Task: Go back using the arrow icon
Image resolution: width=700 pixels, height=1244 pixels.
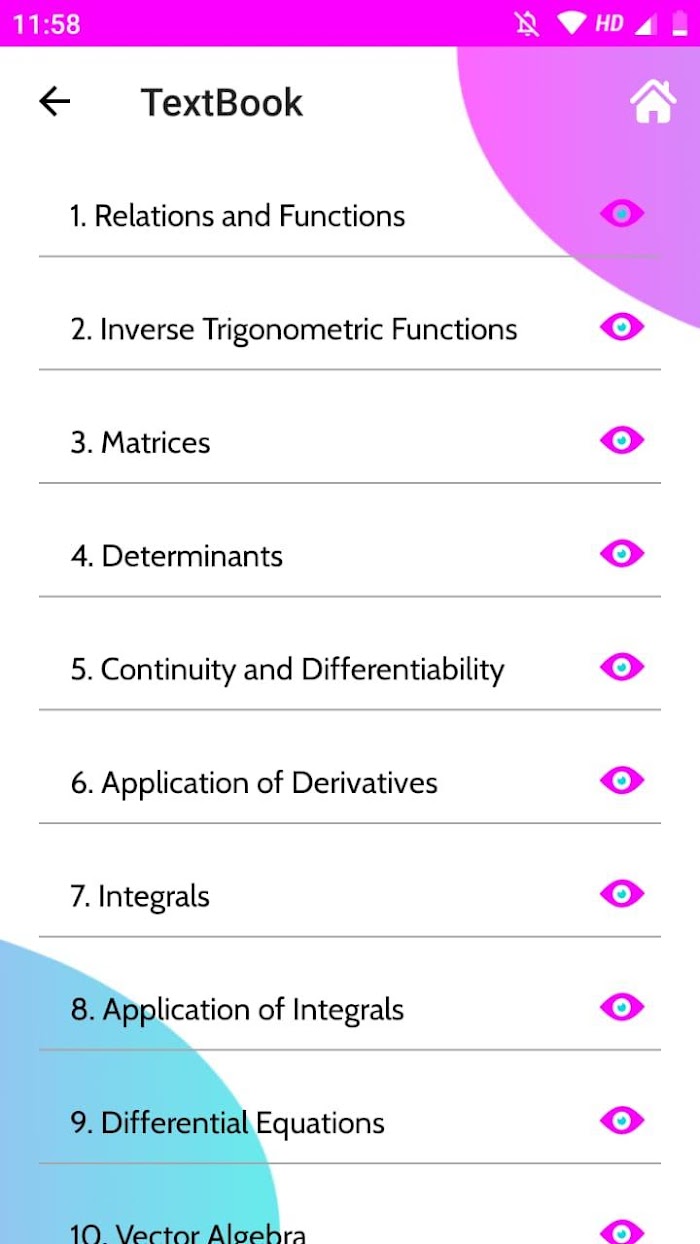Action: (55, 101)
